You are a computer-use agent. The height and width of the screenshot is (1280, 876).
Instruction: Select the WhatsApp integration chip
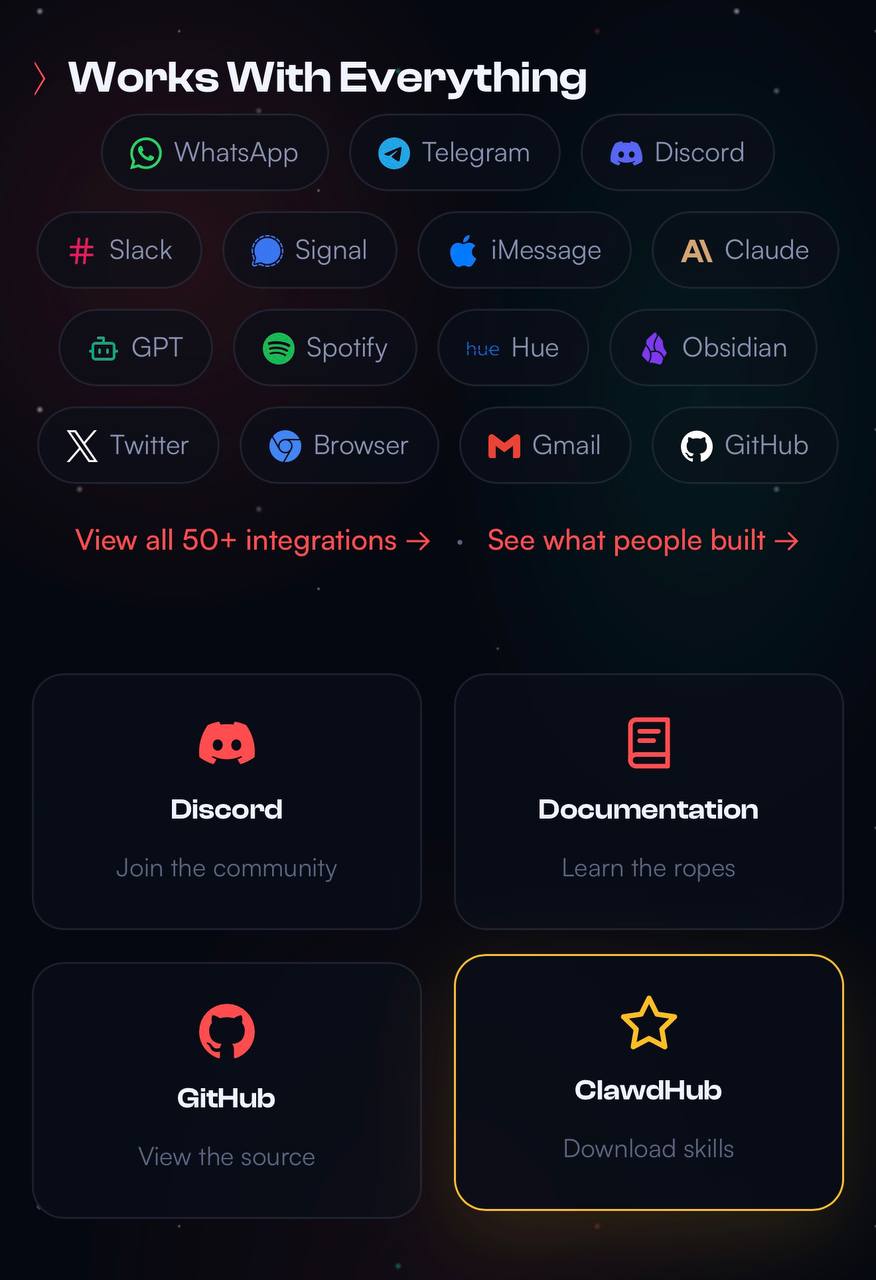coord(214,153)
